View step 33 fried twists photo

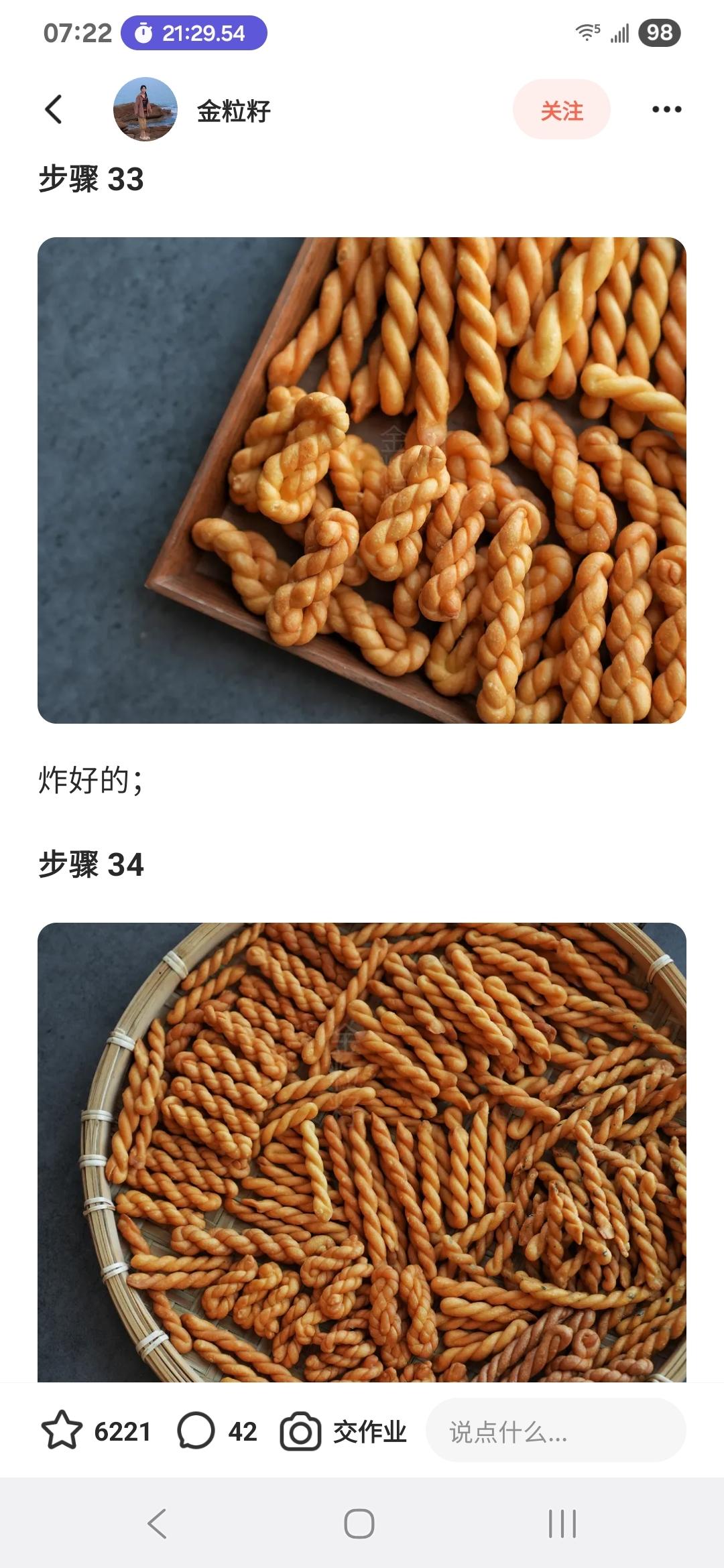click(362, 480)
